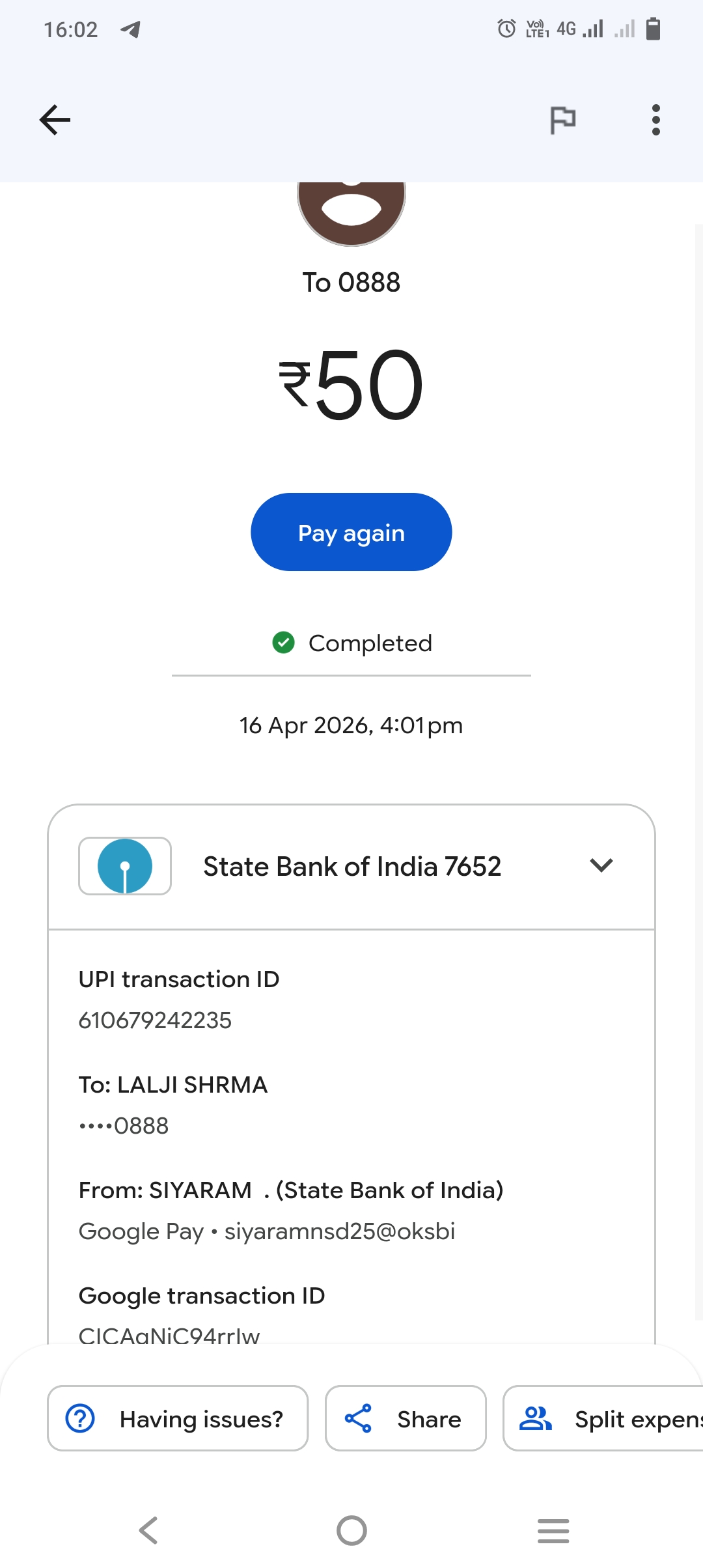
Task: Collapse the State Bank of India 7652 details
Action: coord(601,865)
